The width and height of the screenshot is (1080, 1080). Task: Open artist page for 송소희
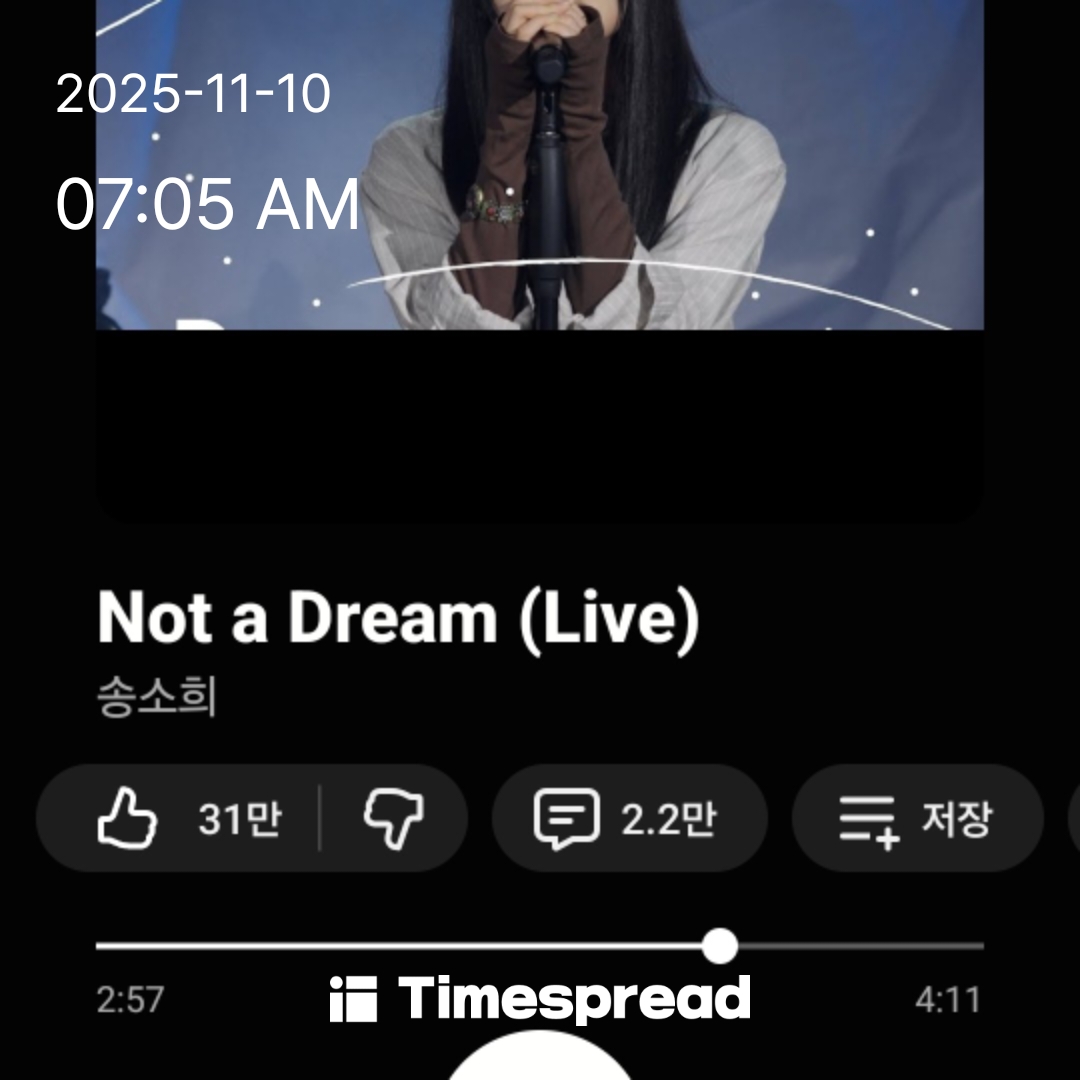[157, 698]
